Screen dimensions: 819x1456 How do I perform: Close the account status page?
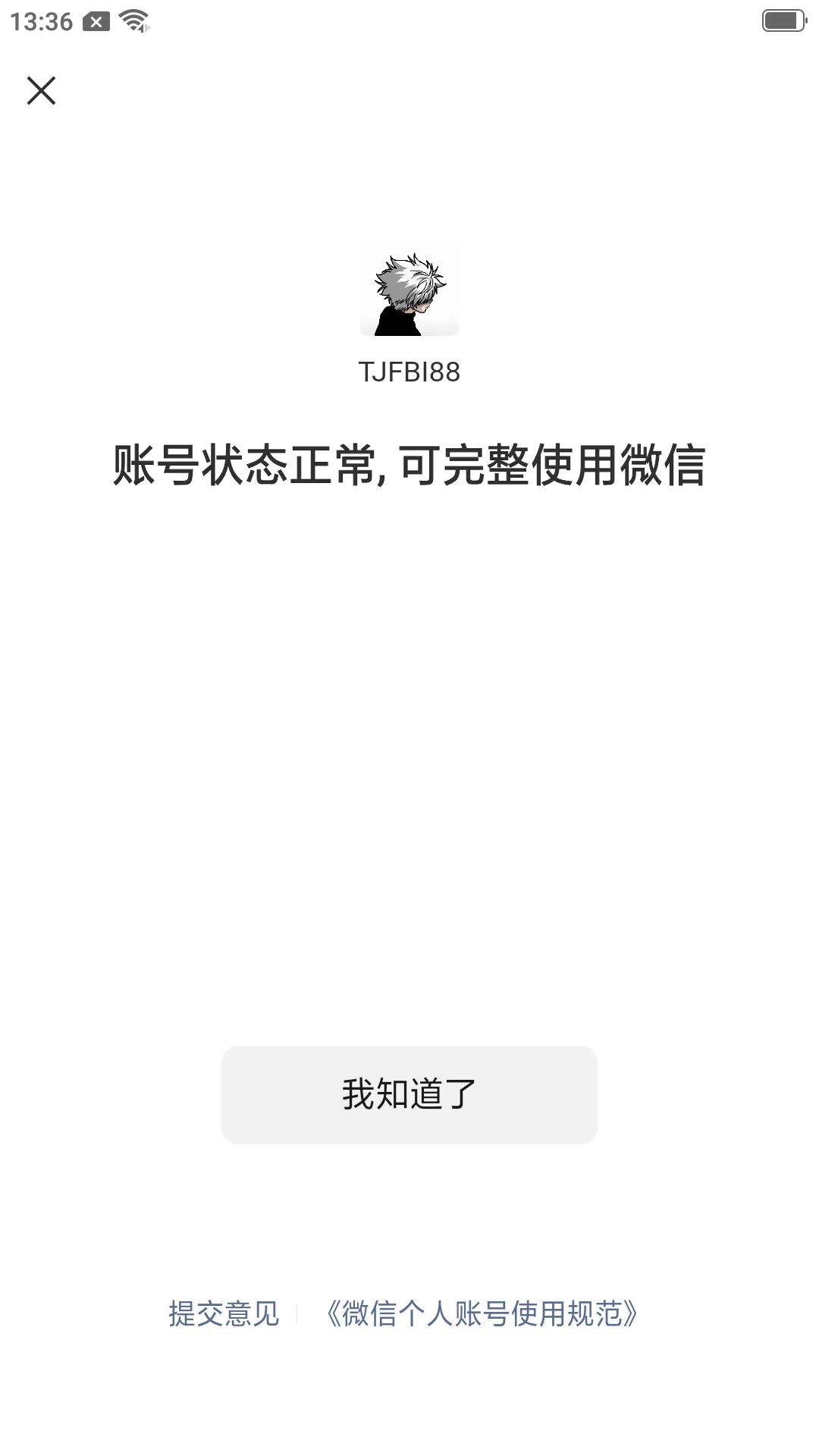(41, 90)
